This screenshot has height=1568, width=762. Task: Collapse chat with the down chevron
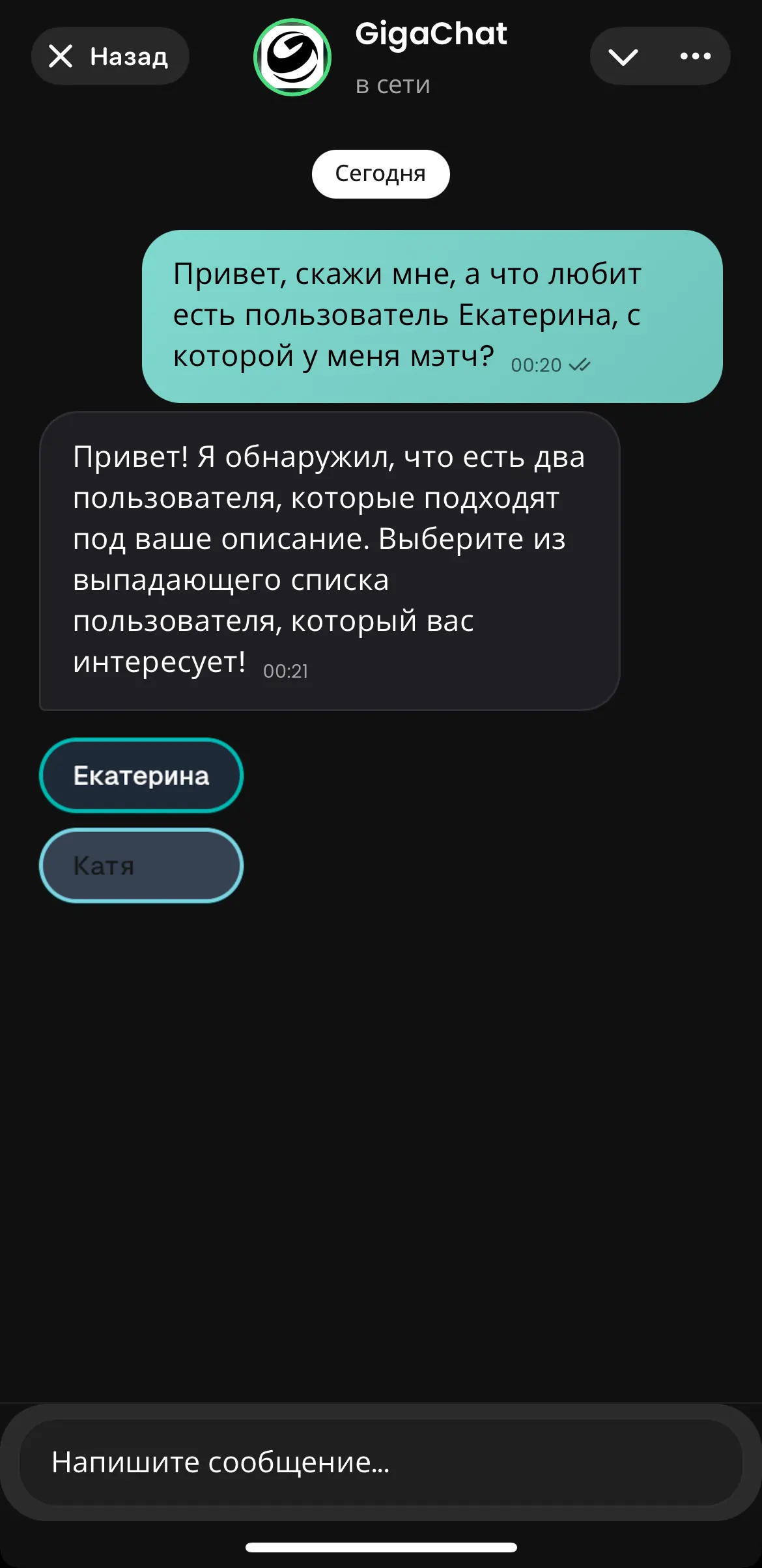[623, 57]
